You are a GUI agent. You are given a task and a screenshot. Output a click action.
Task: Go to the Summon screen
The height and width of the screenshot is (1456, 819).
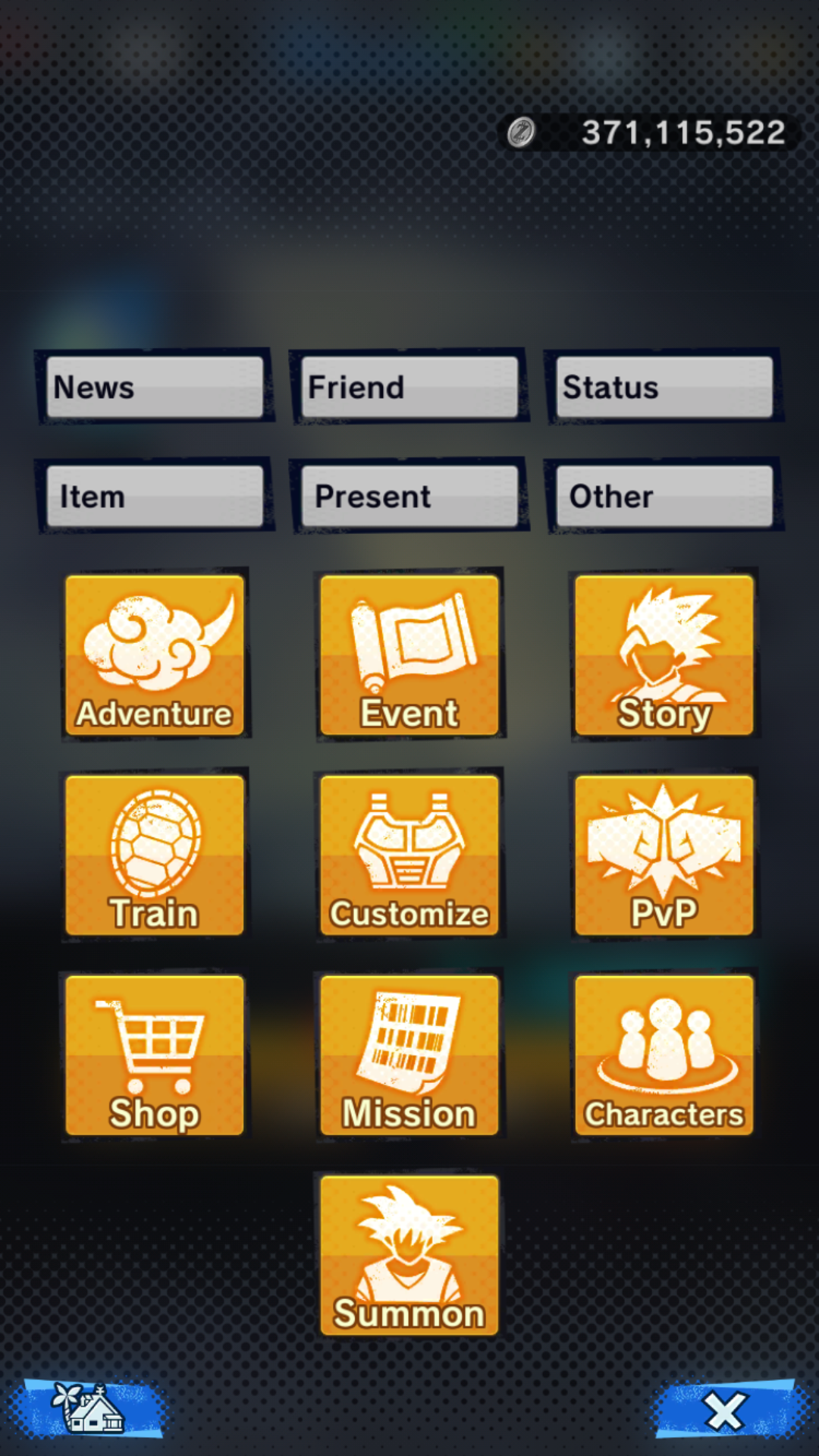coord(409,1256)
